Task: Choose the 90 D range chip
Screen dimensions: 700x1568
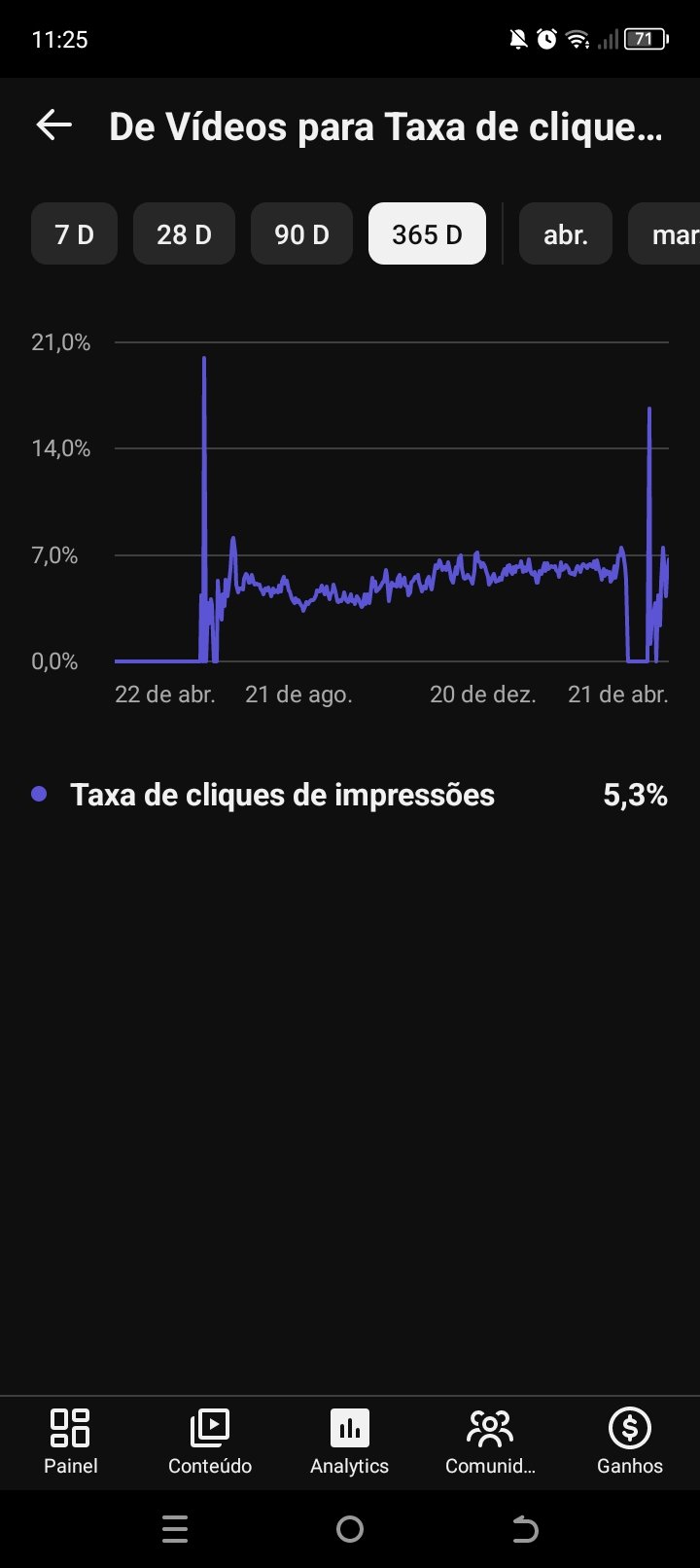Action: tap(301, 234)
